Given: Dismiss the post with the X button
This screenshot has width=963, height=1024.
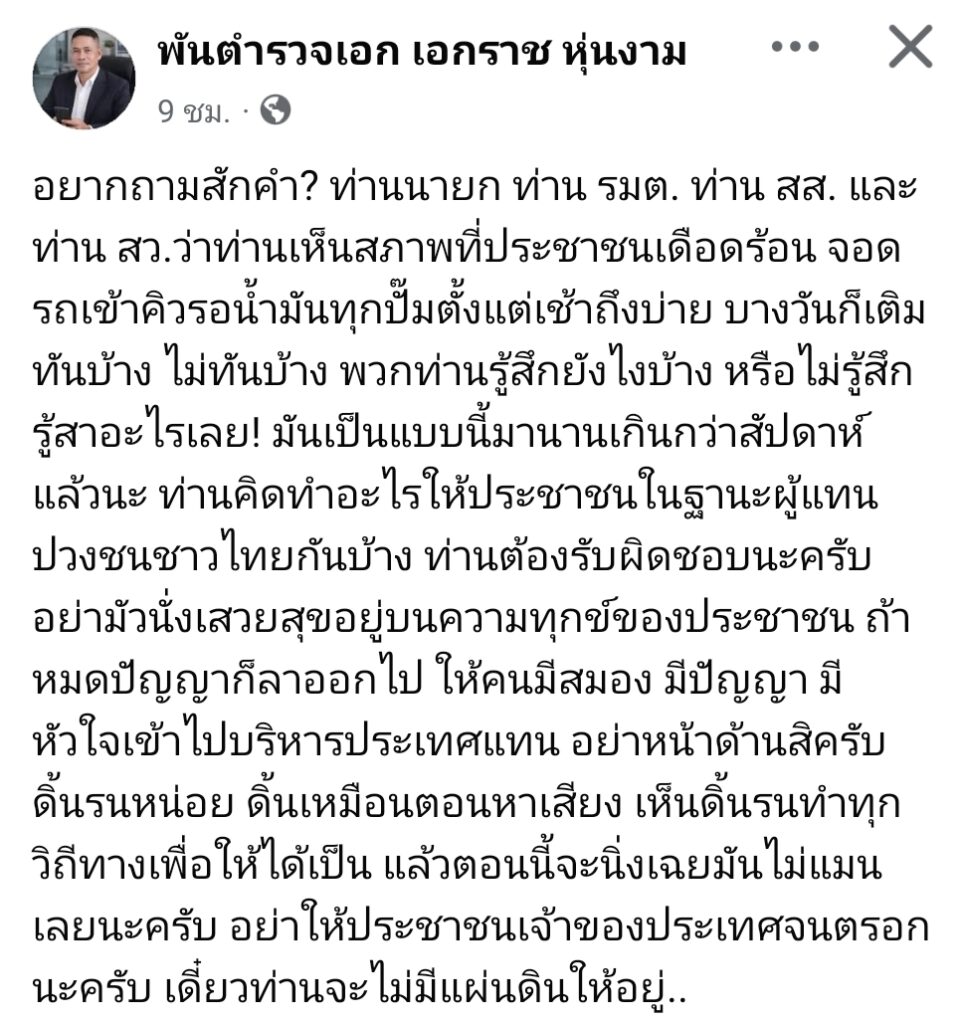Looking at the screenshot, I should click(909, 48).
